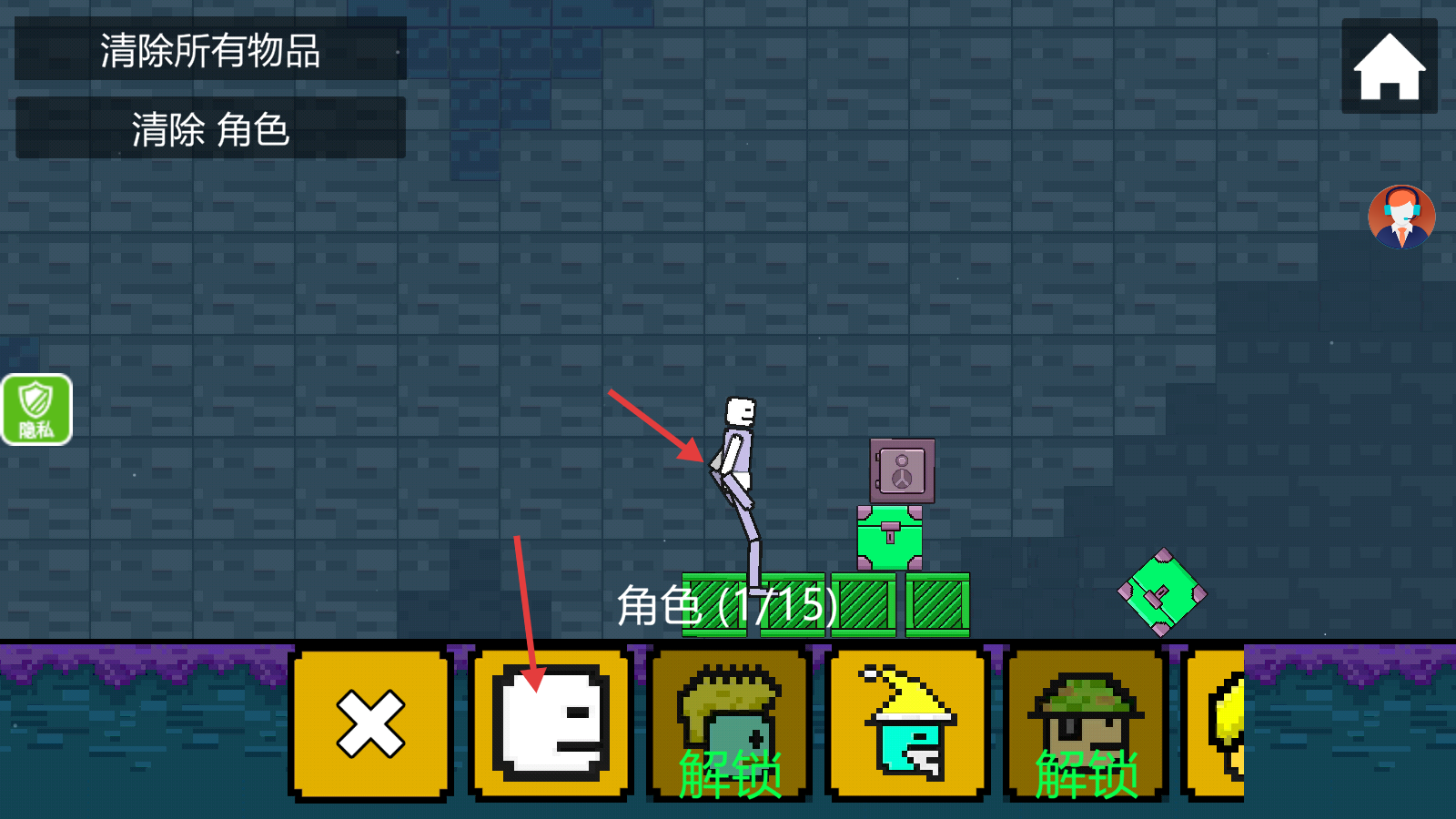
Task: Tap 清除所有物品 to clear all items
Action: (x=210, y=50)
